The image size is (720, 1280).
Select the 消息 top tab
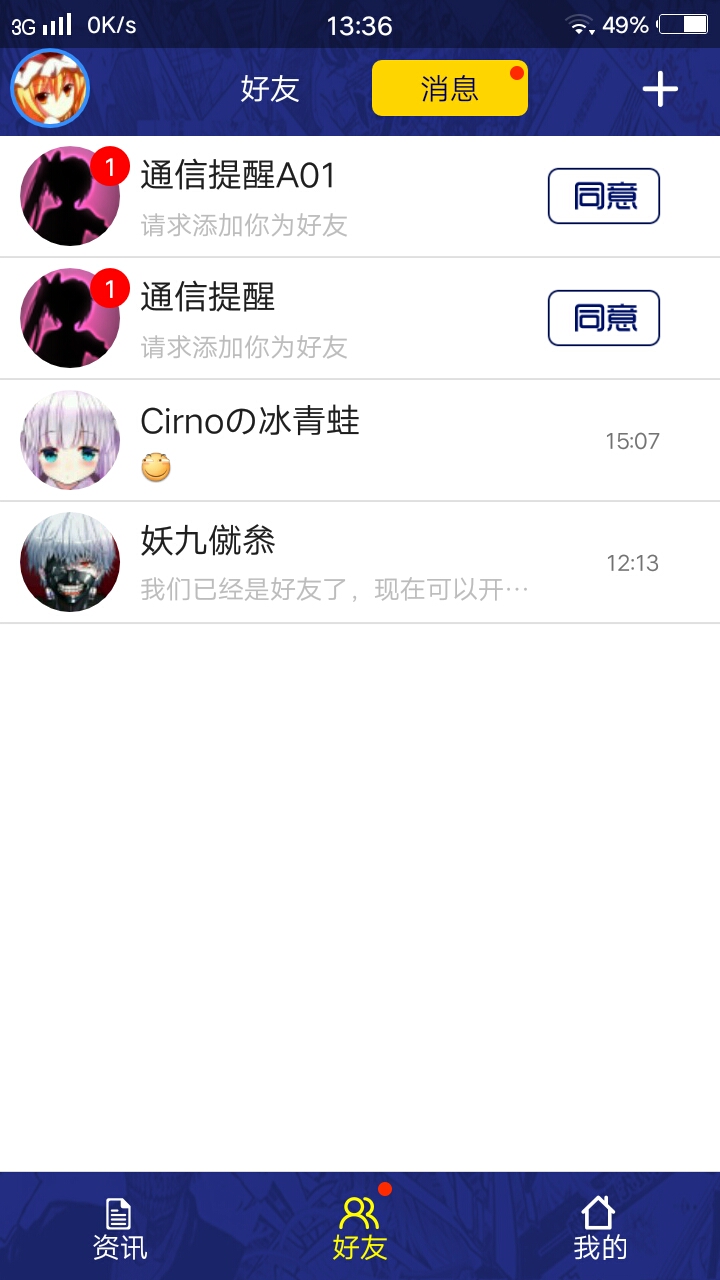[x=449, y=88]
